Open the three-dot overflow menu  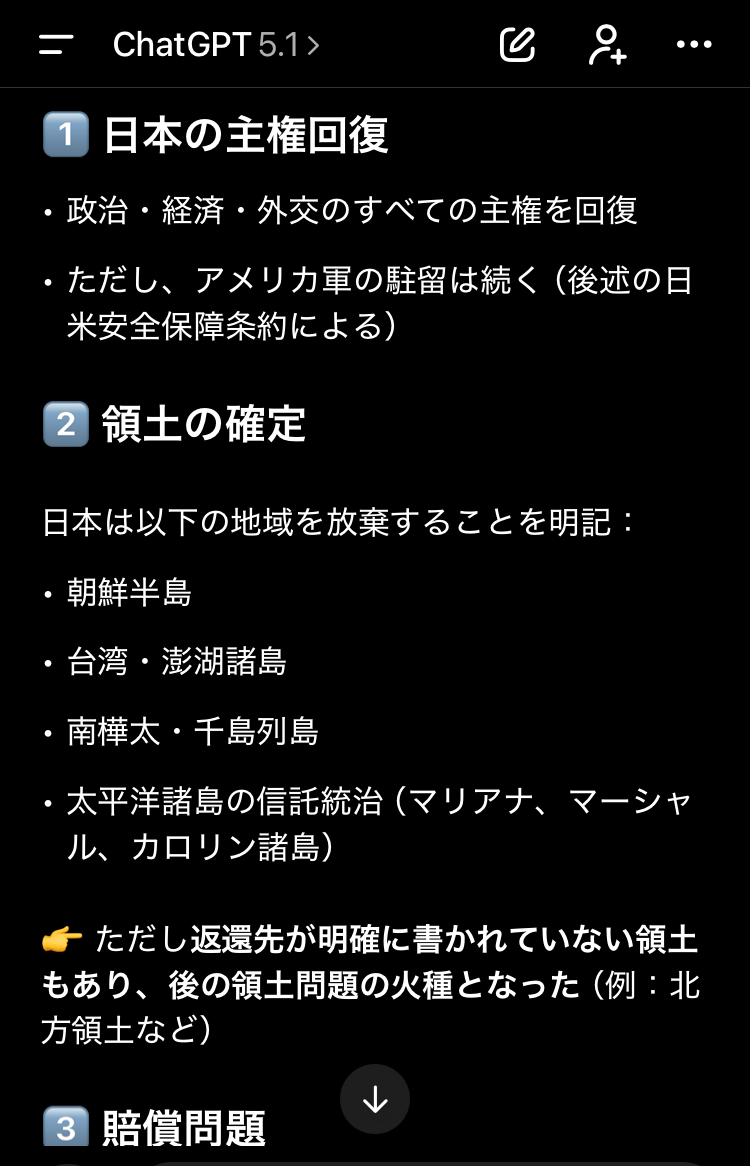pyautogui.click(x=694, y=45)
